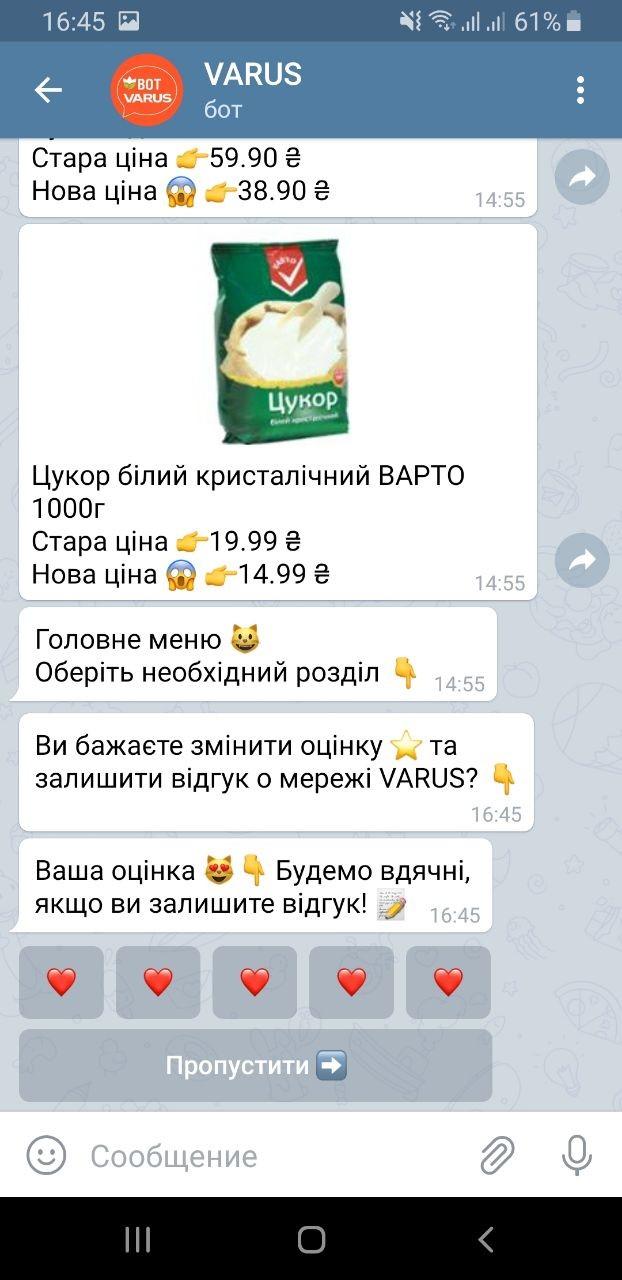Viewport: 622px width, 1280px height.
Task: Tap the Пропустити button
Action: (x=255, y=1066)
